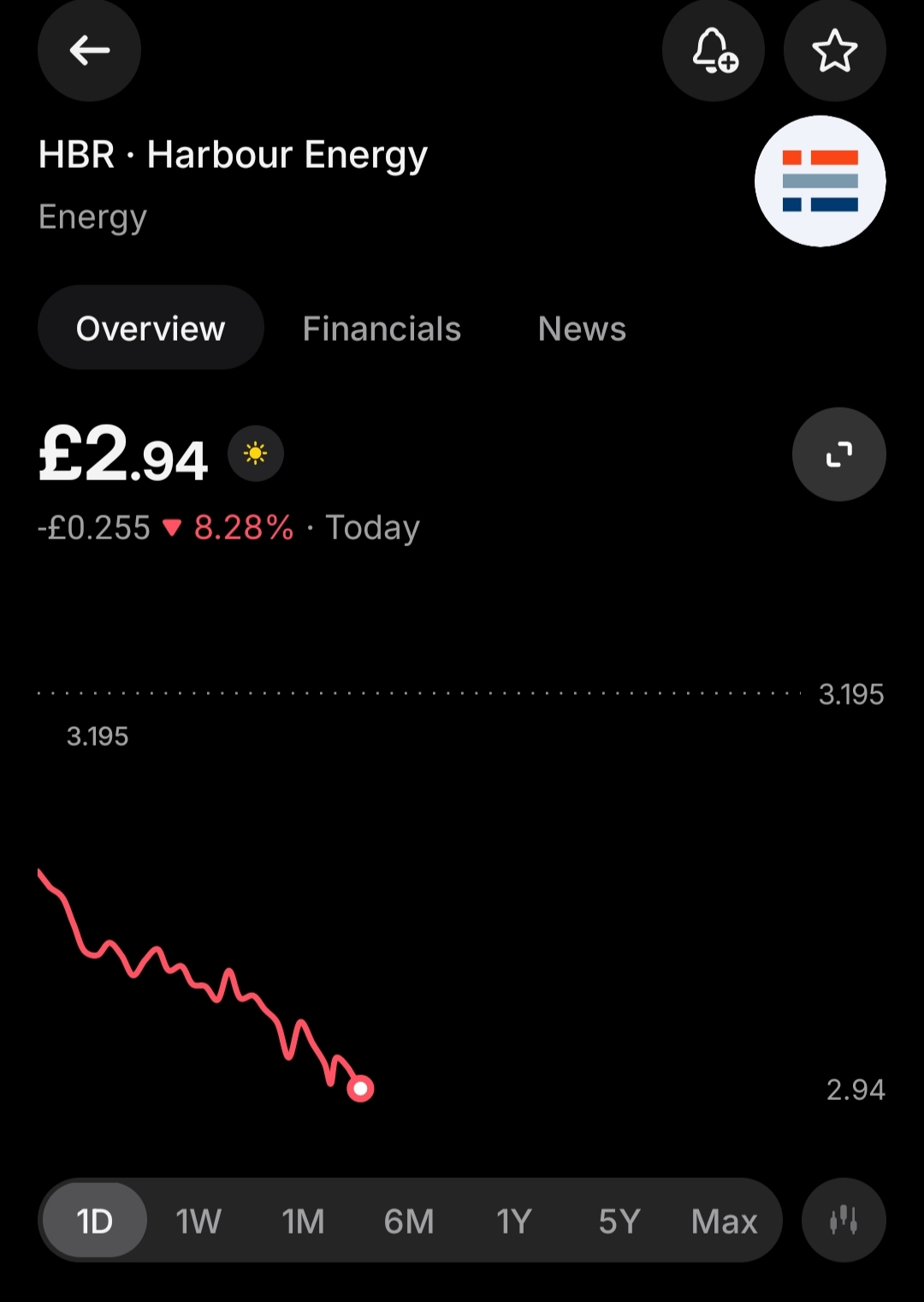Change chart range to 1Y
This screenshot has height=1302, width=924.
(x=514, y=1221)
